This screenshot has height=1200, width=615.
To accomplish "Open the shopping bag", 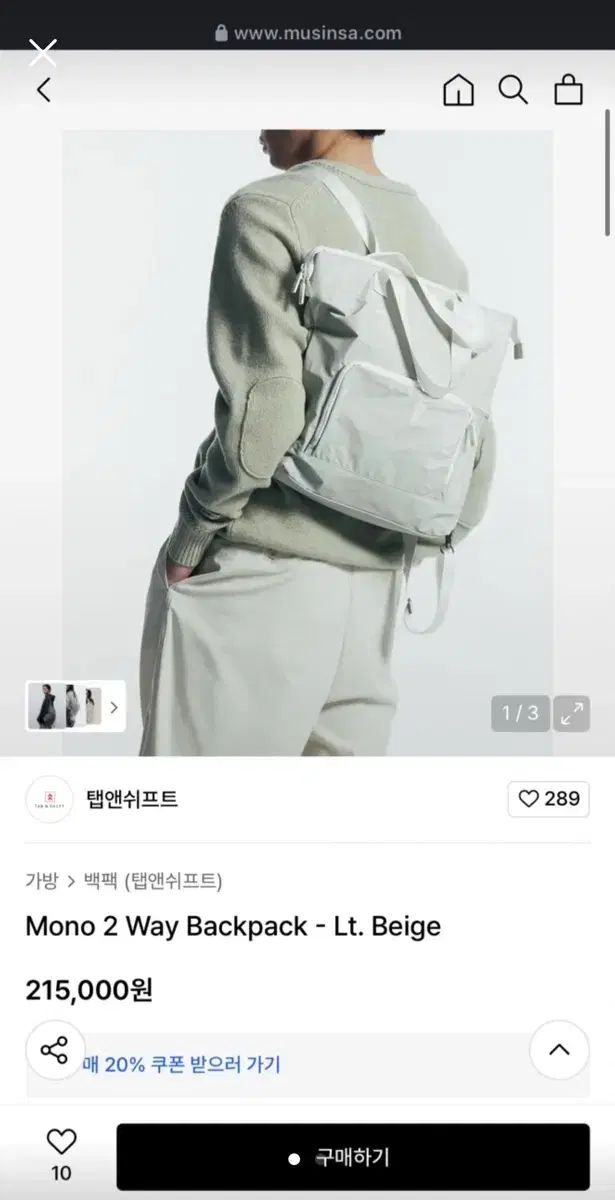I will tap(568, 90).
